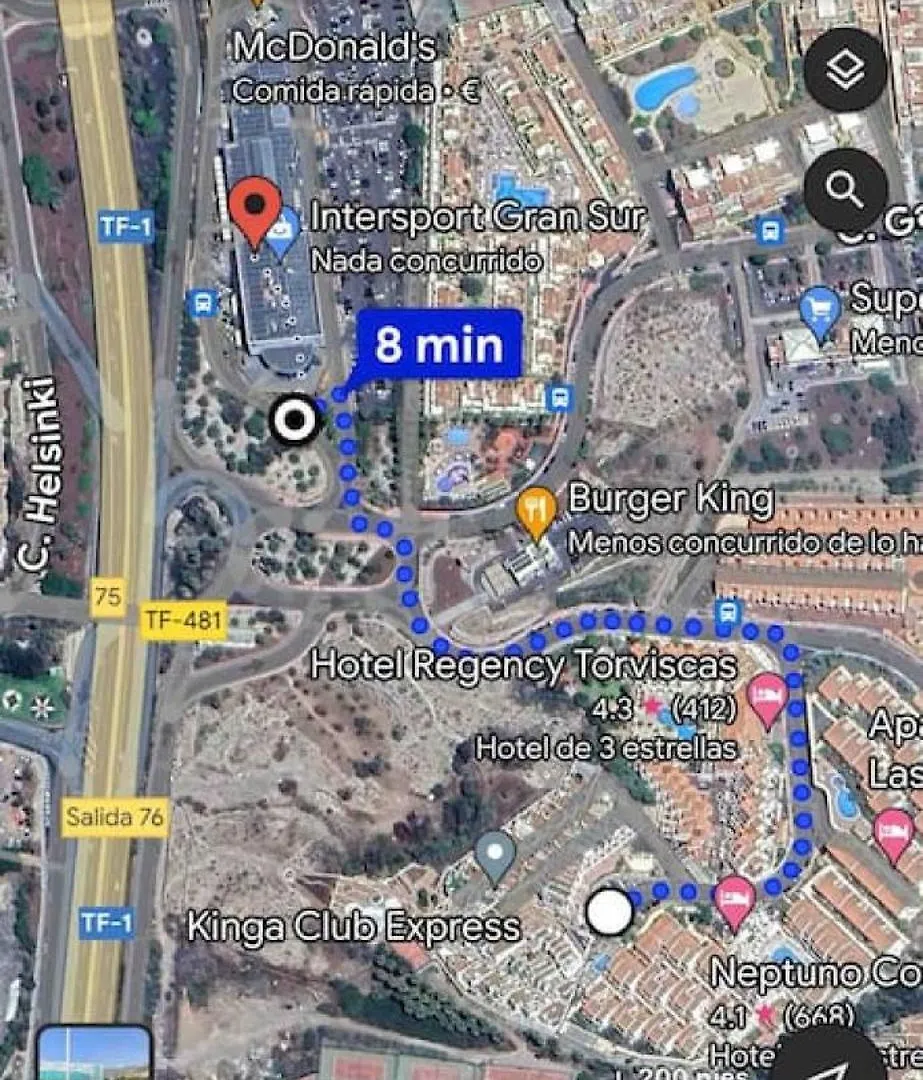
Task: Open the Street View preview thumbnail
Action: [x=94, y=1054]
